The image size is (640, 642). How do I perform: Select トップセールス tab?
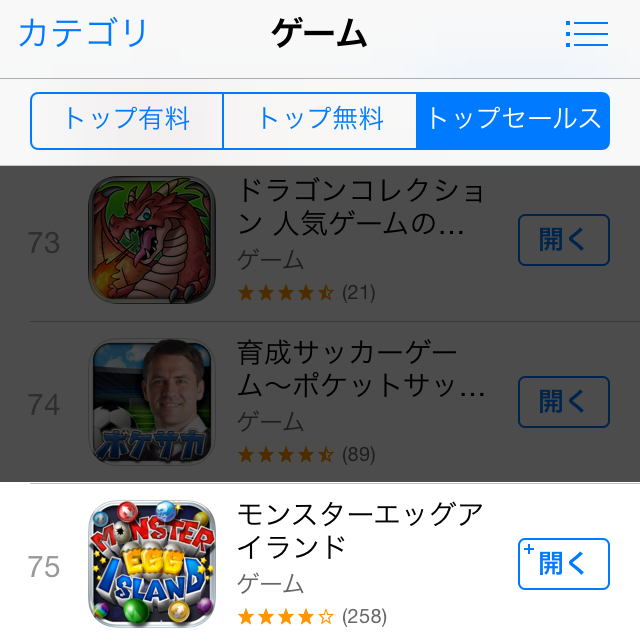point(513,120)
